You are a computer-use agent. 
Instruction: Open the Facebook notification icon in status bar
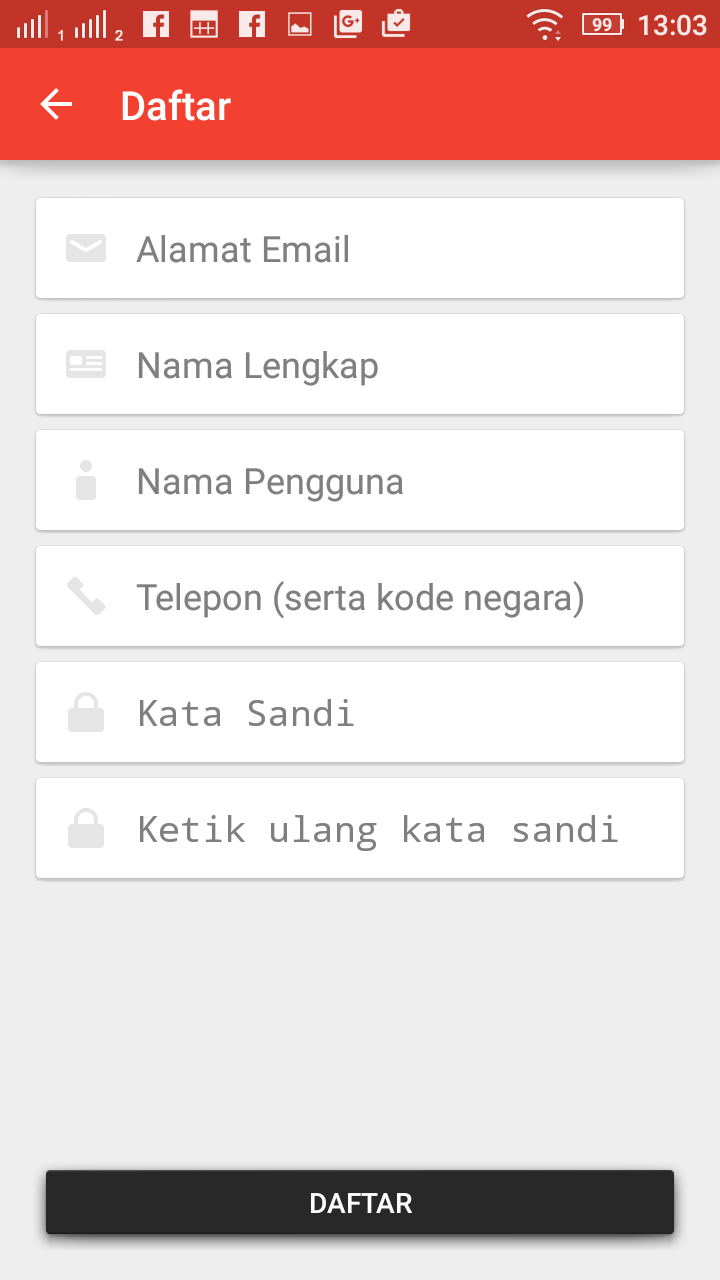(156, 23)
